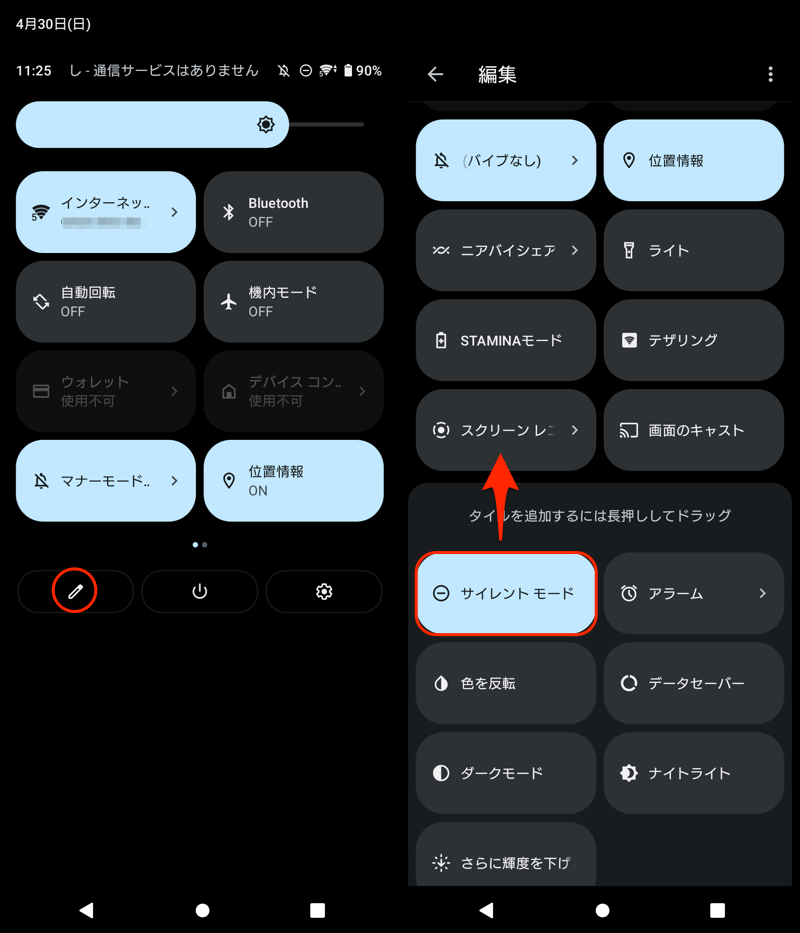Viewport: 800px width, 933px height.
Task: Open the インターネット tile
Action: [x=105, y=211]
